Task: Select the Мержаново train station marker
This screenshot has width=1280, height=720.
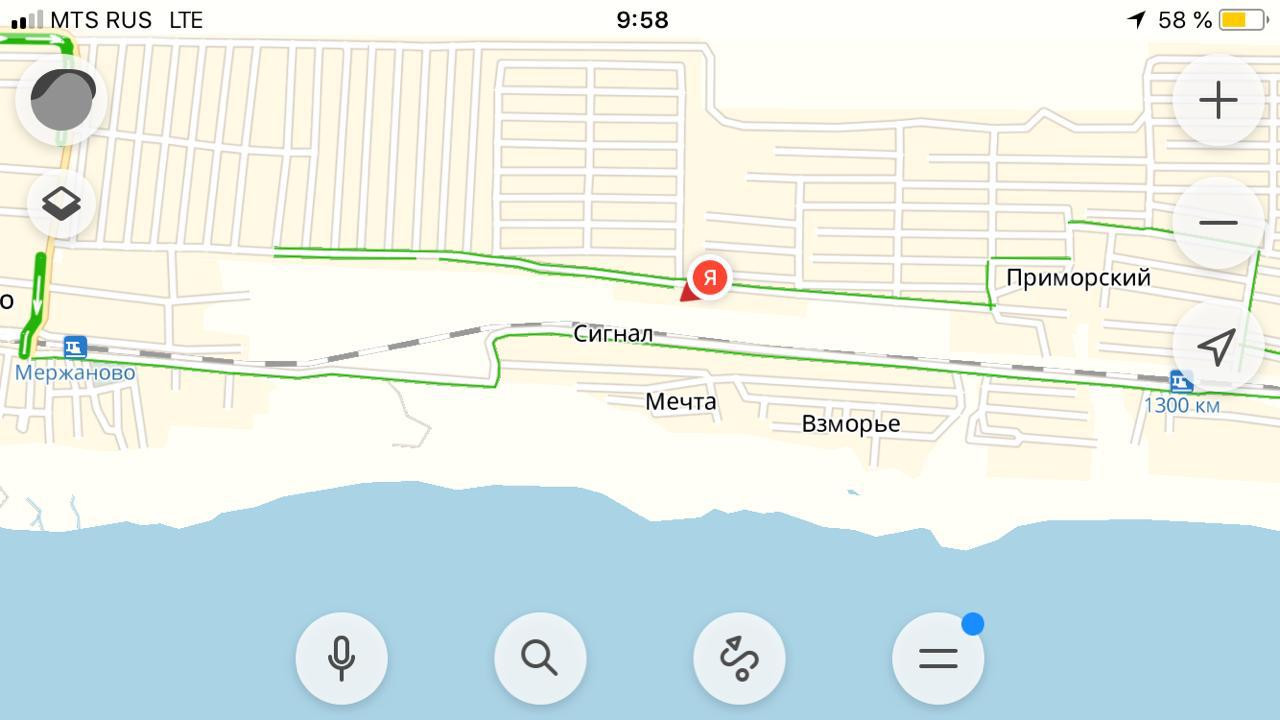Action: click(x=75, y=348)
